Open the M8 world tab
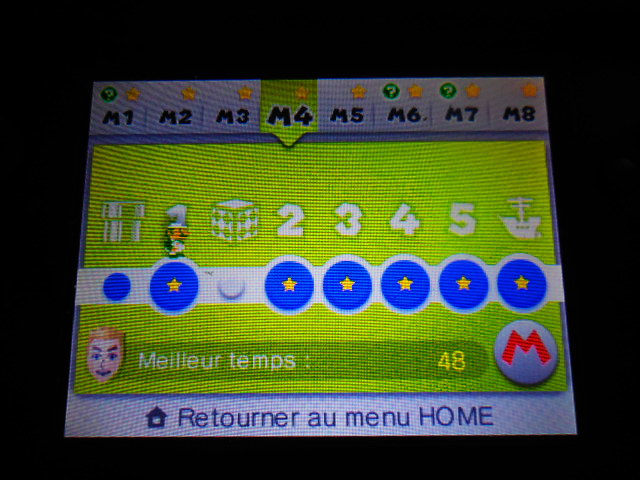This screenshot has height=480, width=640. tap(519, 110)
